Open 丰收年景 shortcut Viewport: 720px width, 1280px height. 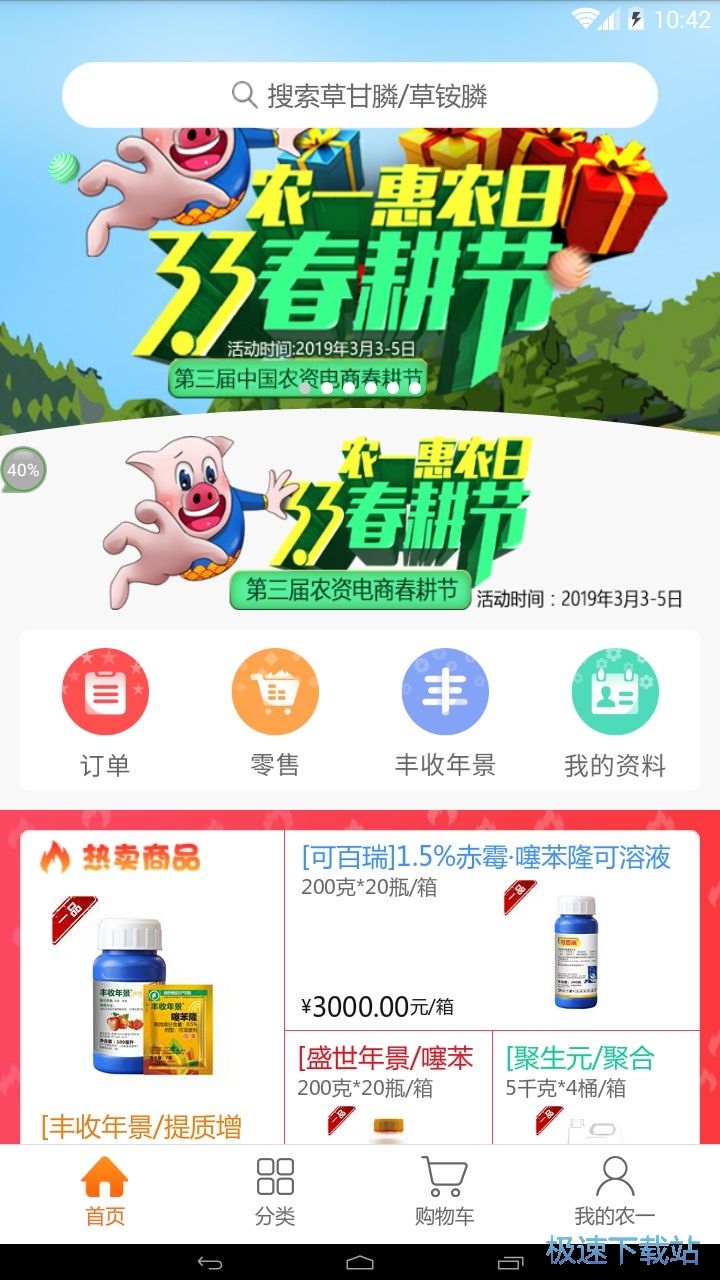[x=445, y=712]
